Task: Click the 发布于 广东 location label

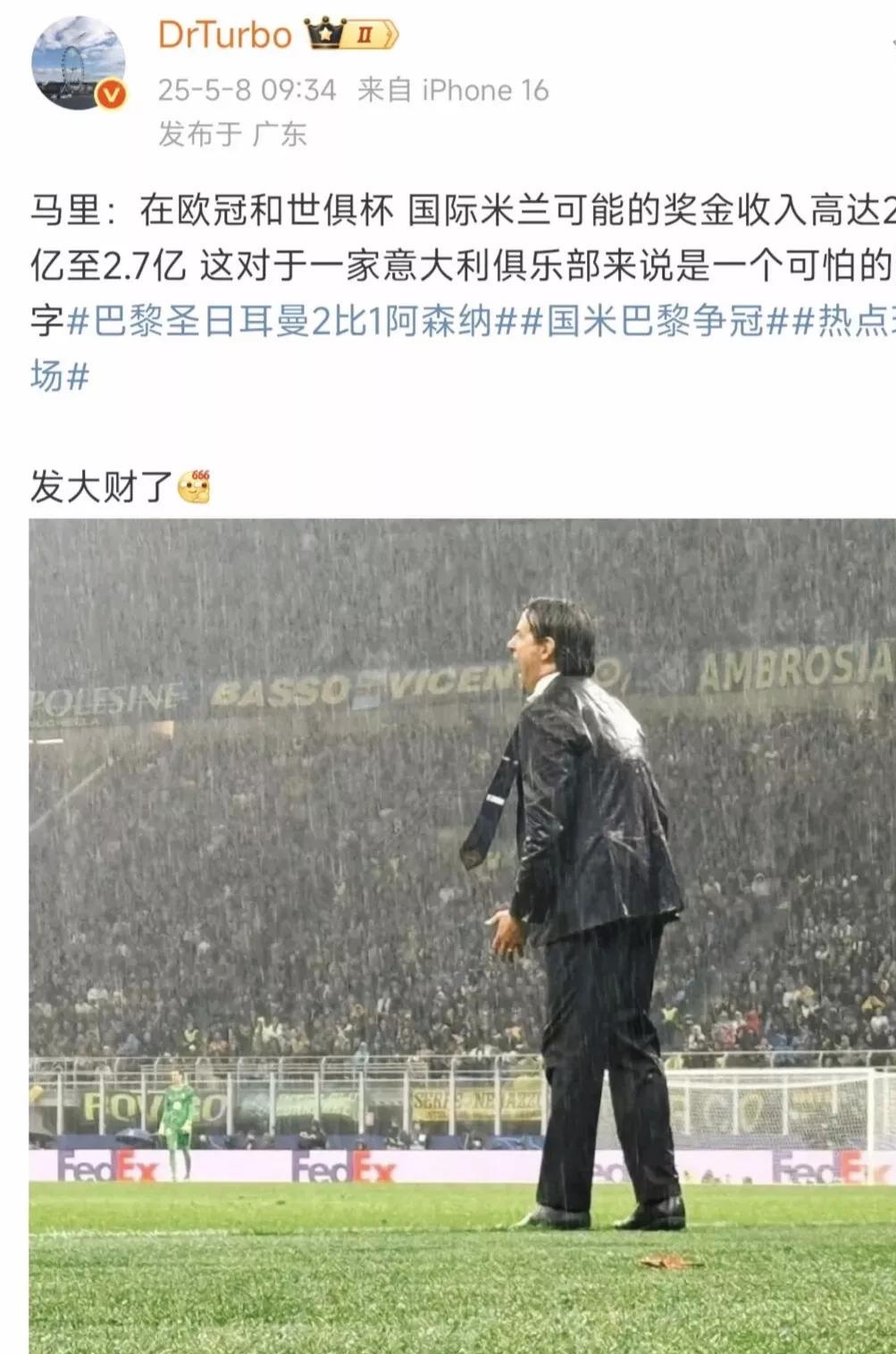Action: (224, 130)
